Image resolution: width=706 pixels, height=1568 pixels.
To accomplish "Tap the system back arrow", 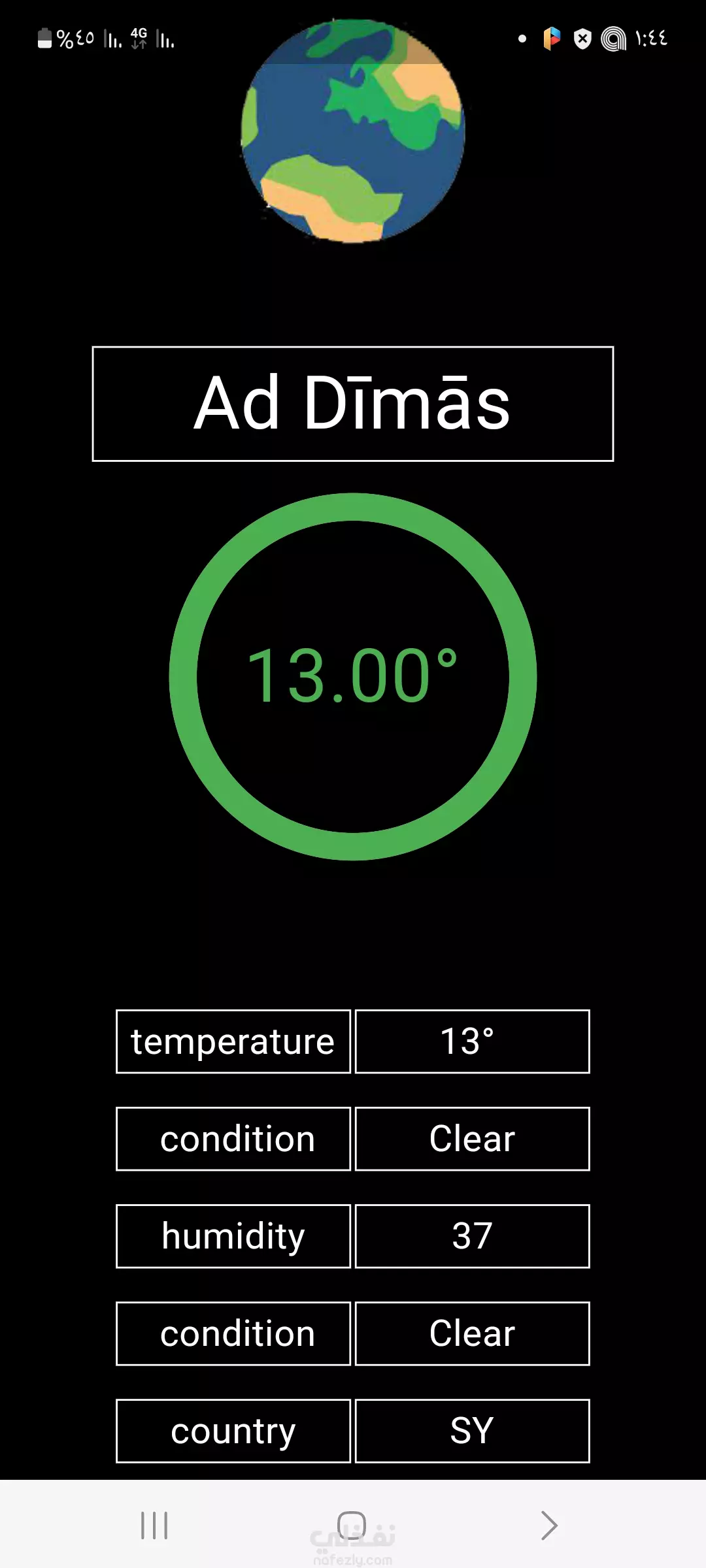I will pyautogui.click(x=549, y=1526).
